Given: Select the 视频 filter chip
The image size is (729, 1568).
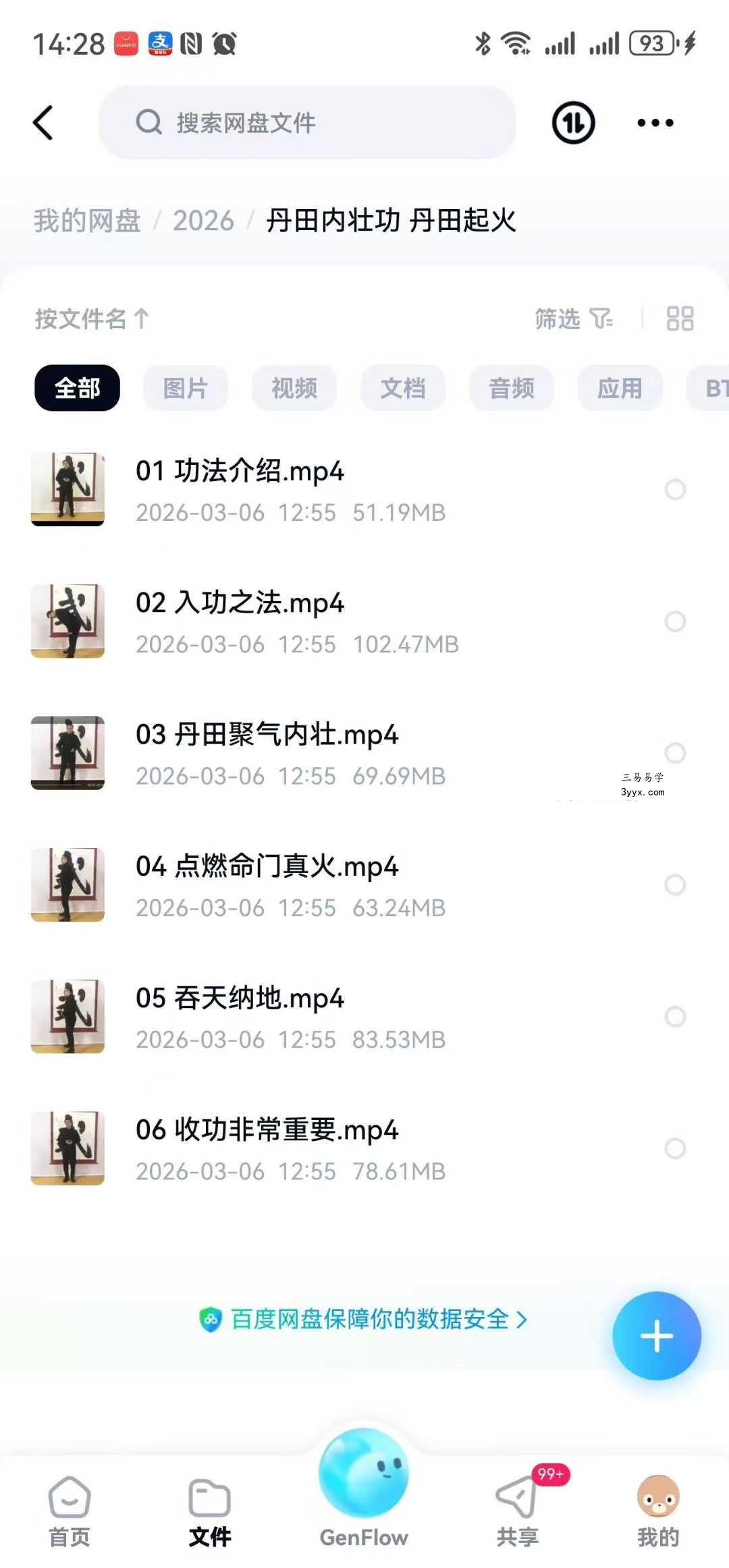Looking at the screenshot, I should (294, 388).
